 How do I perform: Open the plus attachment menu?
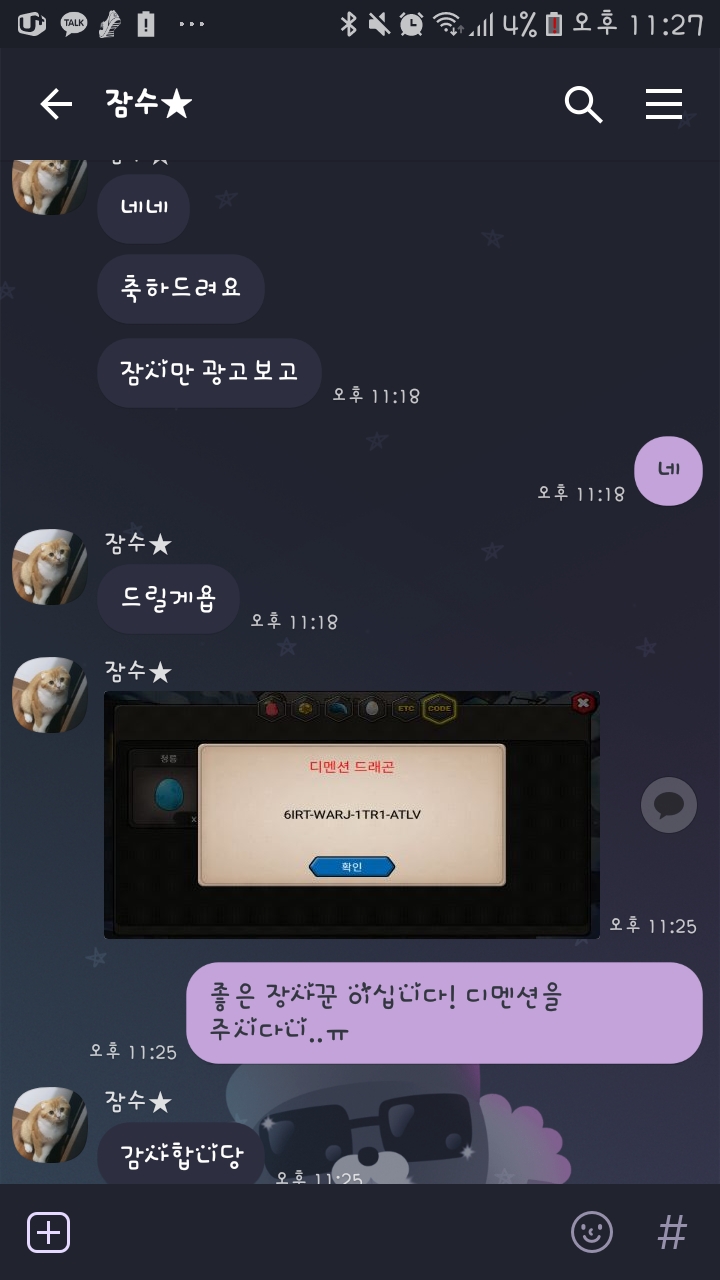point(48,1232)
